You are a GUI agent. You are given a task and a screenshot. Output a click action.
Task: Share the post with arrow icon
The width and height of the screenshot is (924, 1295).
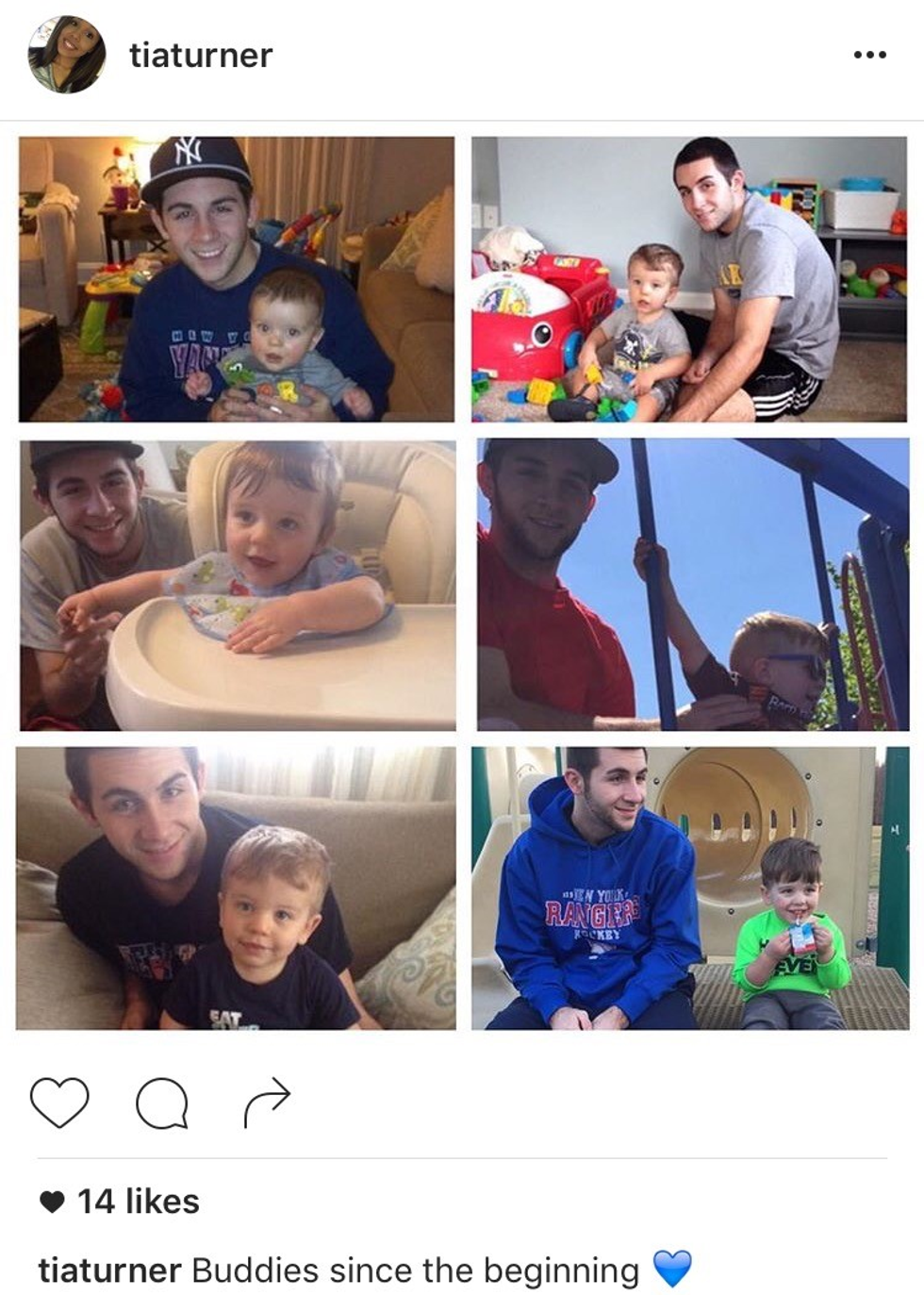click(267, 1102)
